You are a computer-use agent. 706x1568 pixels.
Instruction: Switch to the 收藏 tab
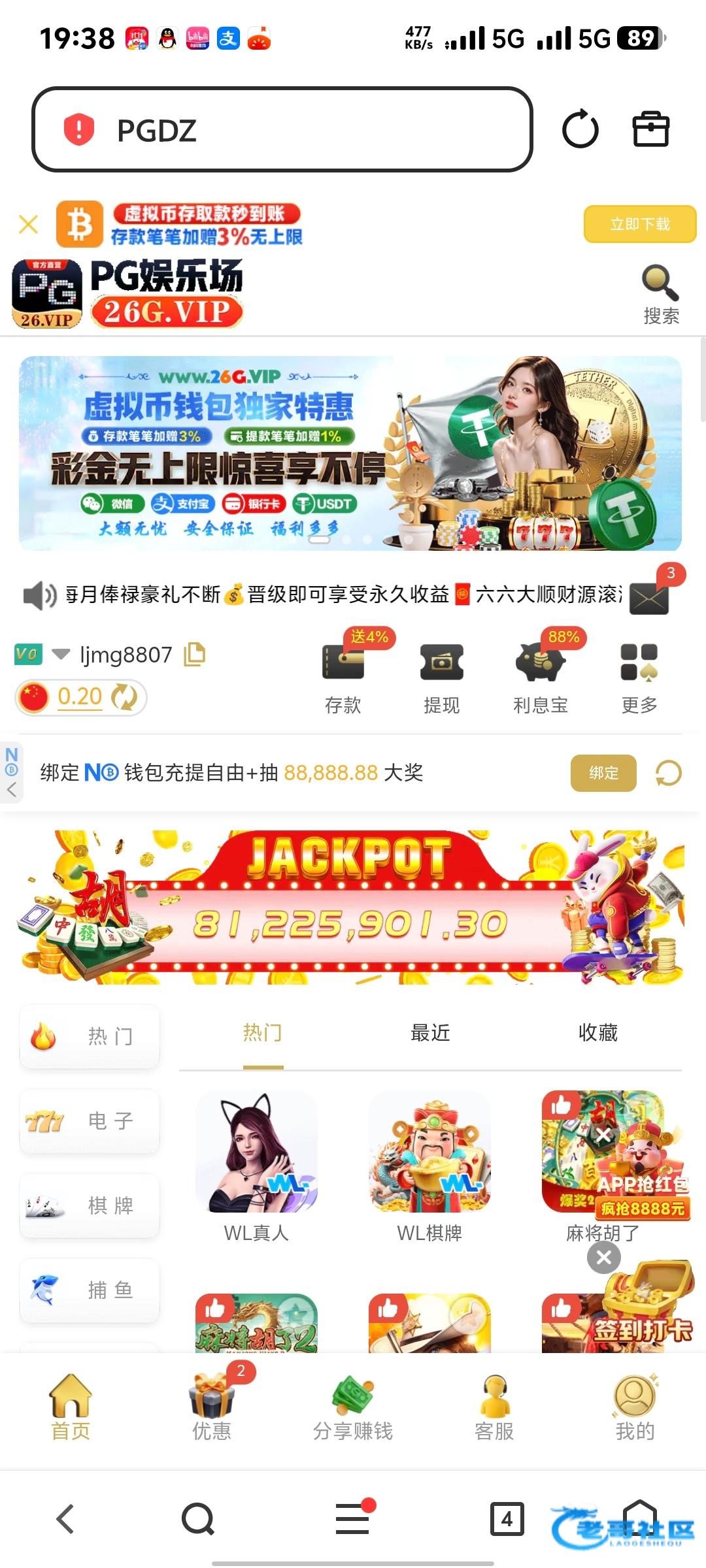[x=597, y=1033]
